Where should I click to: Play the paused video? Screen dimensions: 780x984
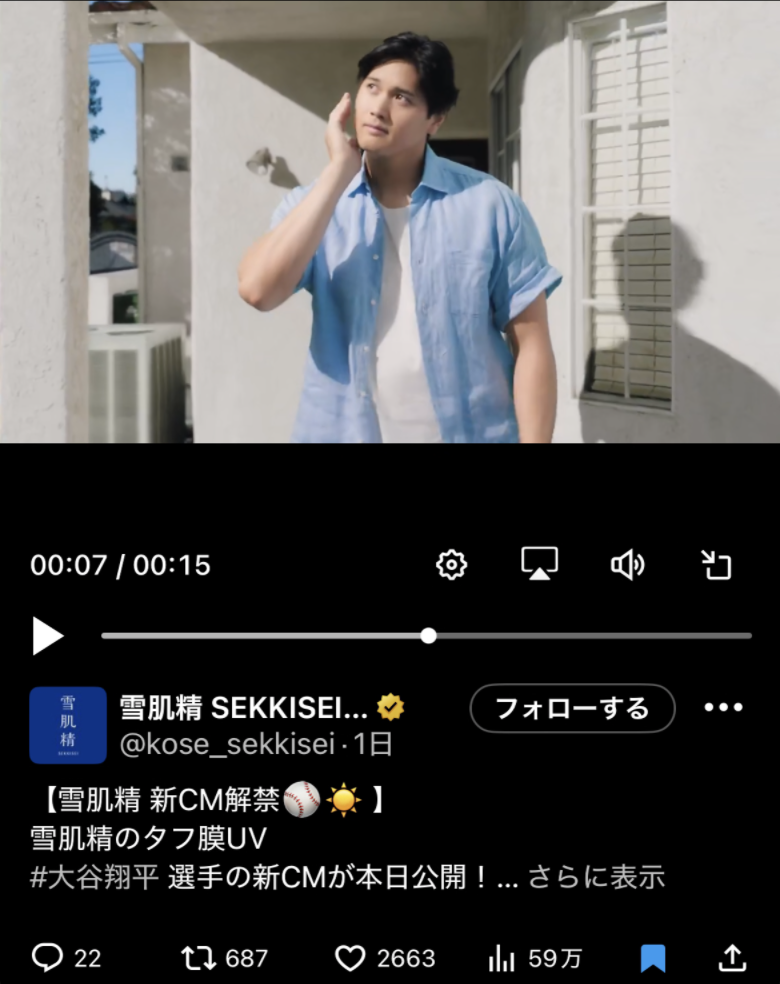tap(47, 636)
